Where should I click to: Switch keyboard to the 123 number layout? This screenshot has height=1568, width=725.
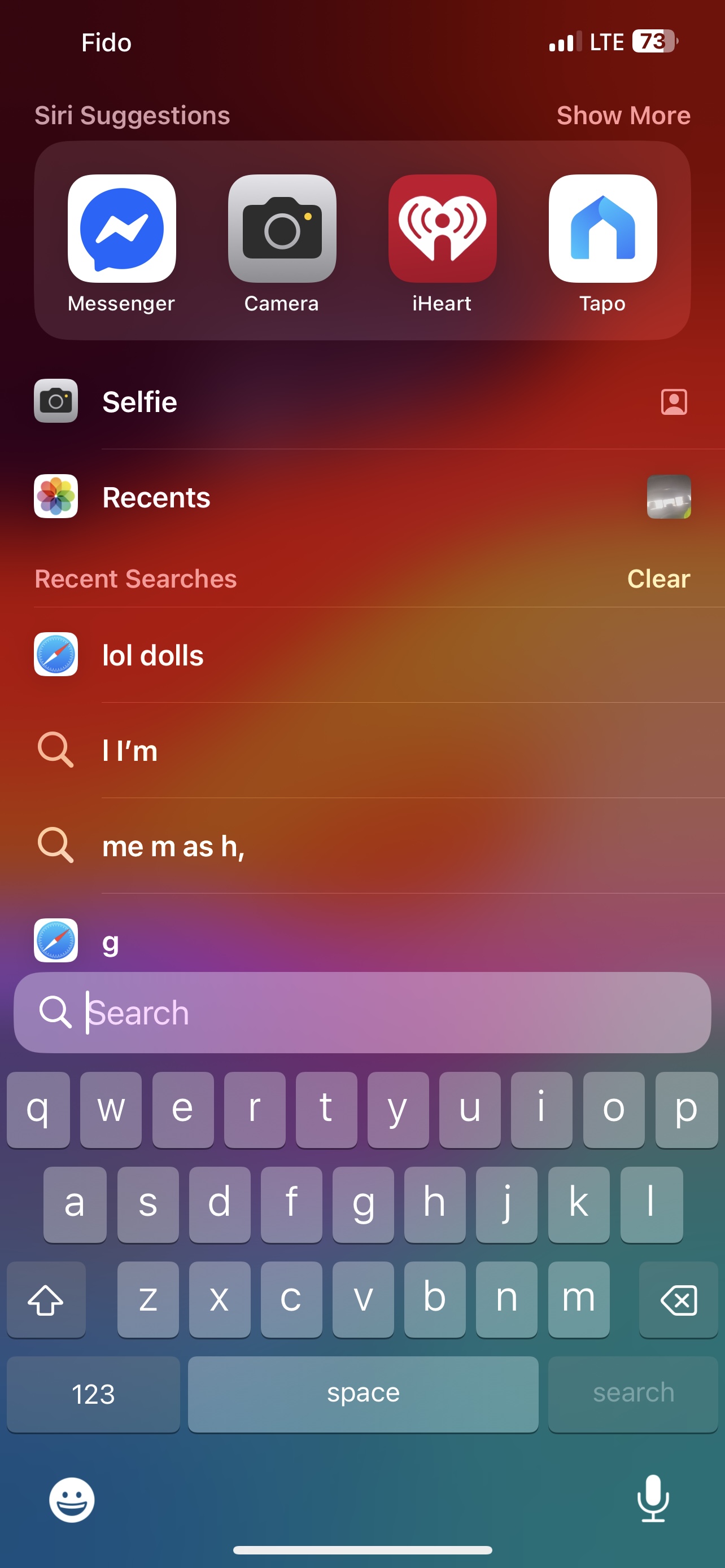coord(93,1394)
